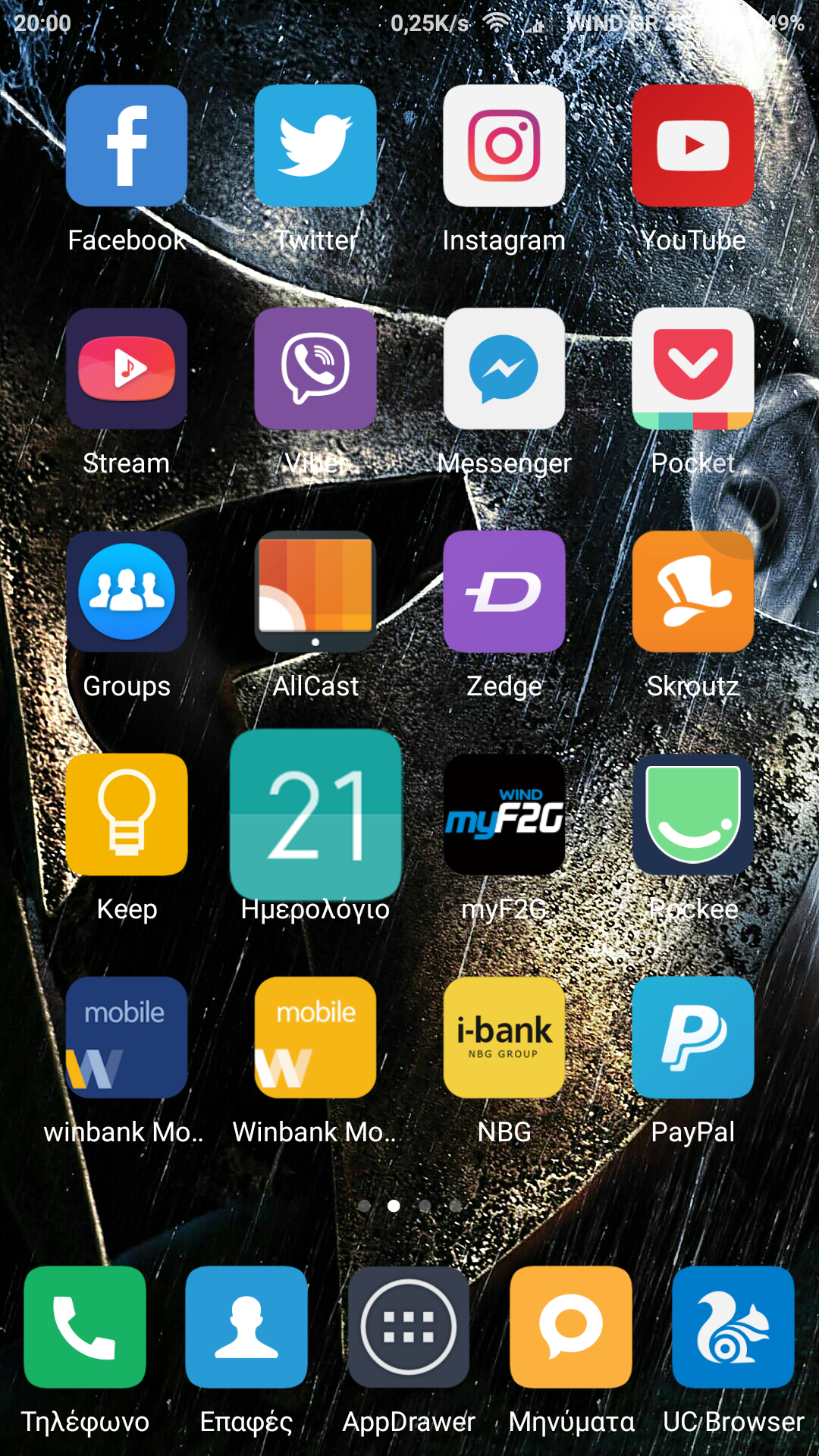
Task: Launch PayPal
Action: point(693,1037)
